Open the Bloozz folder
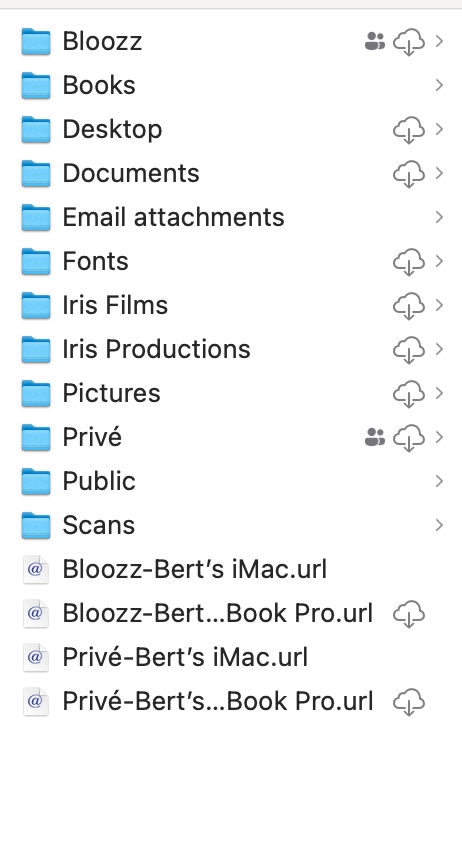 coord(231,41)
